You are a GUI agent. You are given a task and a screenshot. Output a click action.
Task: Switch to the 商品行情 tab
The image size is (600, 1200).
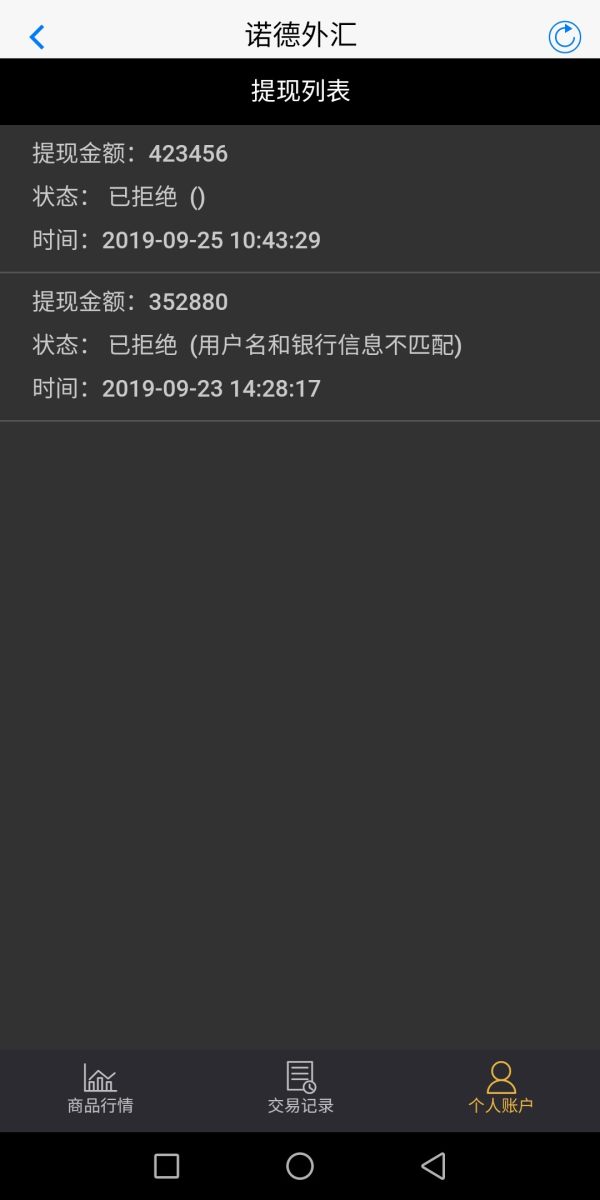[100, 1088]
